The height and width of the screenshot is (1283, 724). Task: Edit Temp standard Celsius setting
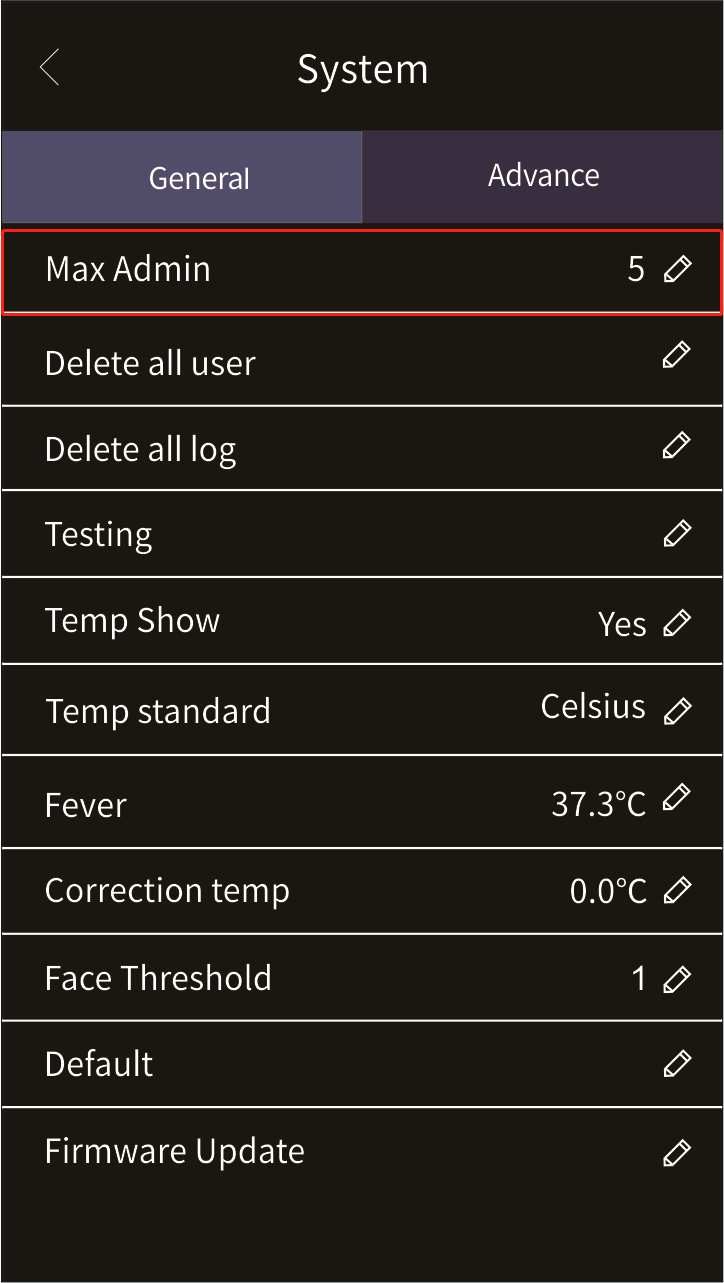(362, 710)
